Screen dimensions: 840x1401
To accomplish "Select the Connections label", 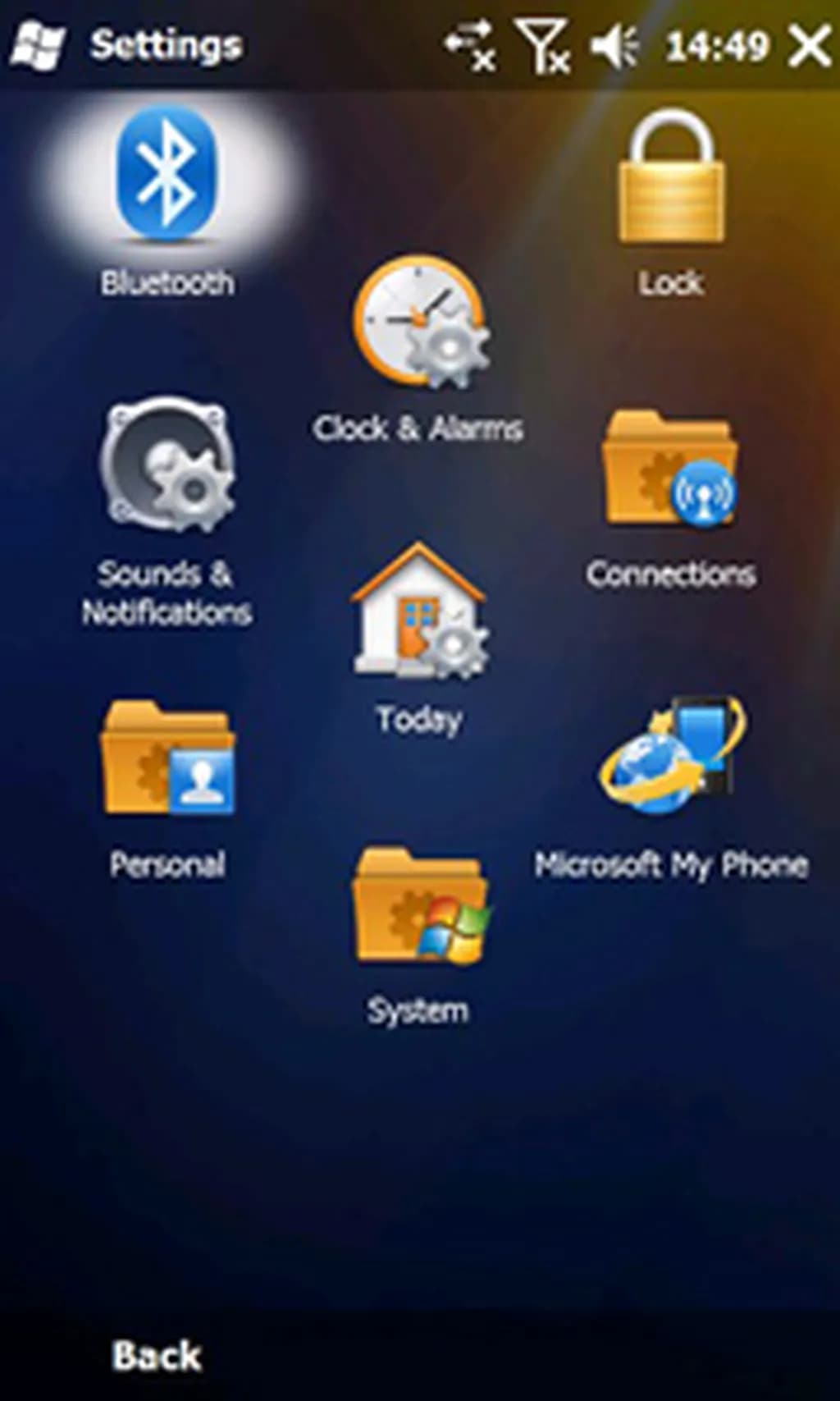I will coord(669,575).
